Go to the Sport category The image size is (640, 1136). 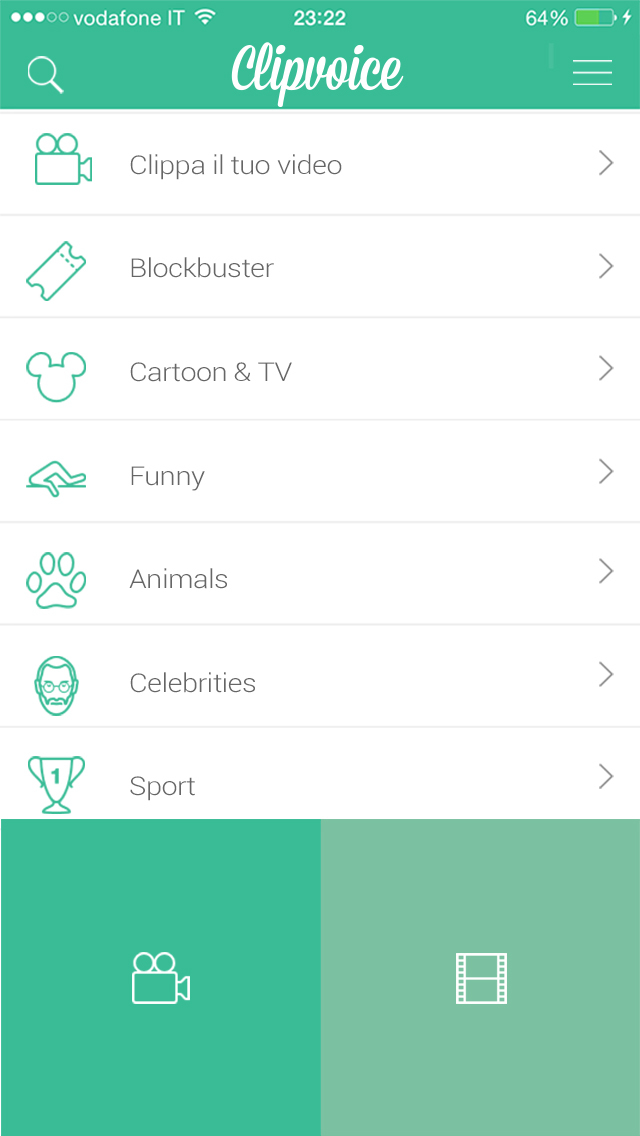point(320,774)
